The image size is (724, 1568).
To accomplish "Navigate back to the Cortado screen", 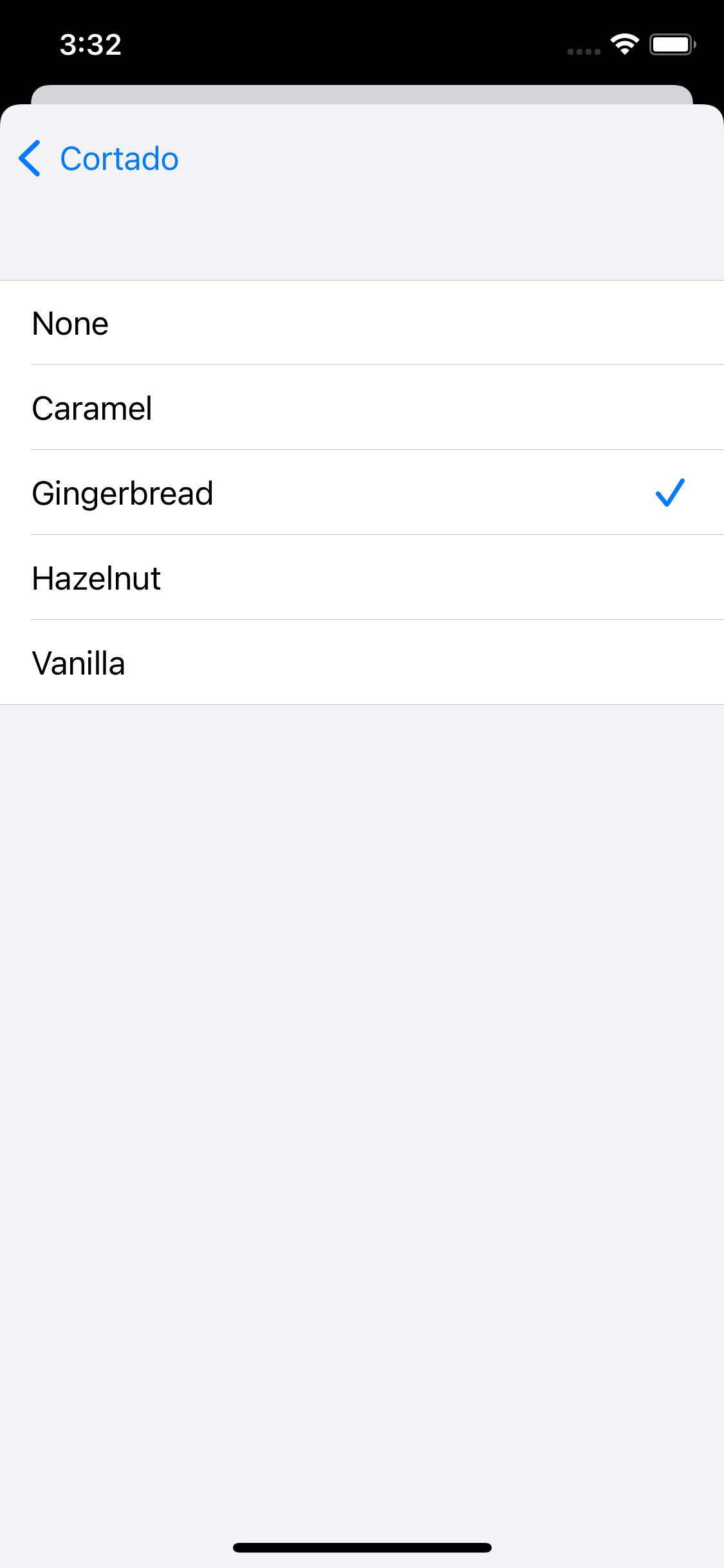I will [97, 158].
